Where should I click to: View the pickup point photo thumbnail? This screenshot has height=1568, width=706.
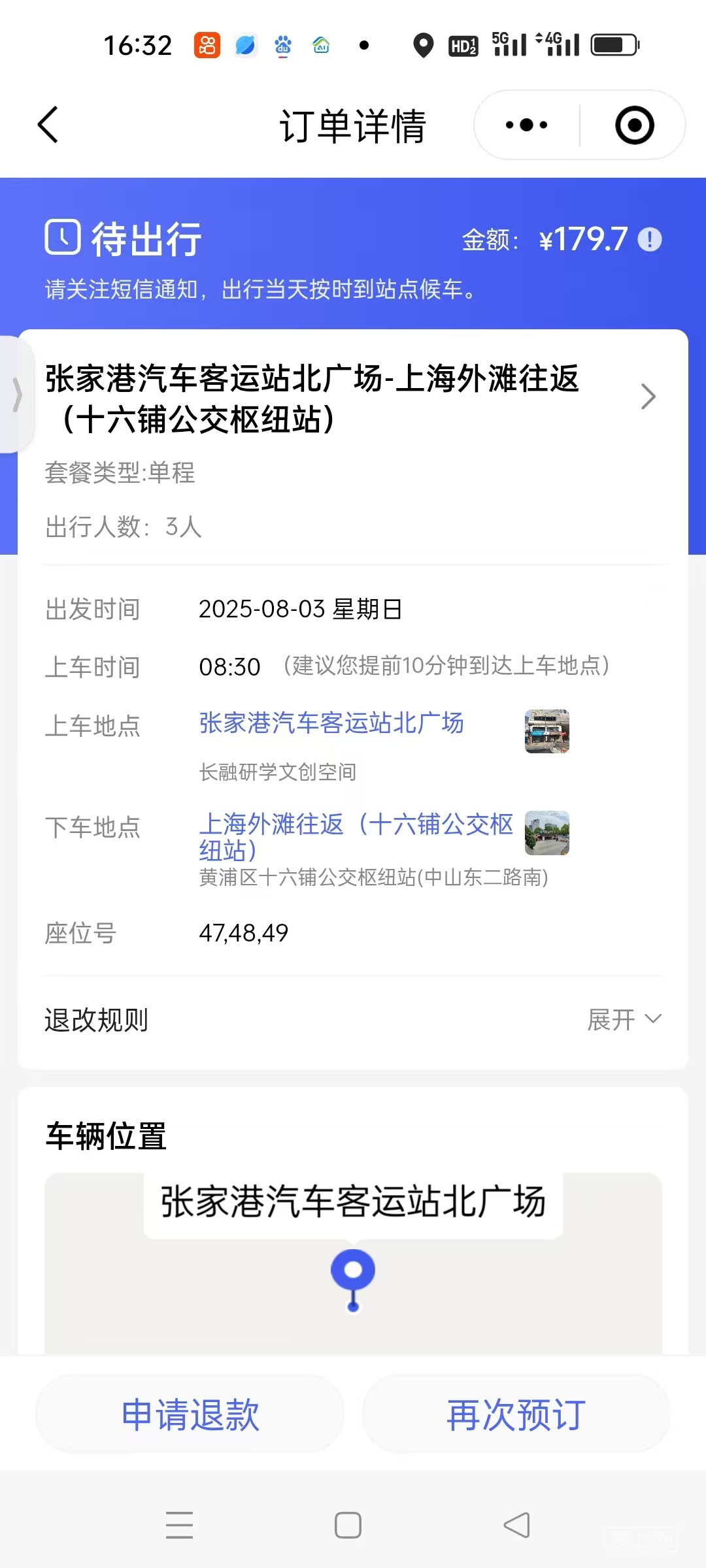(x=547, y=731)
